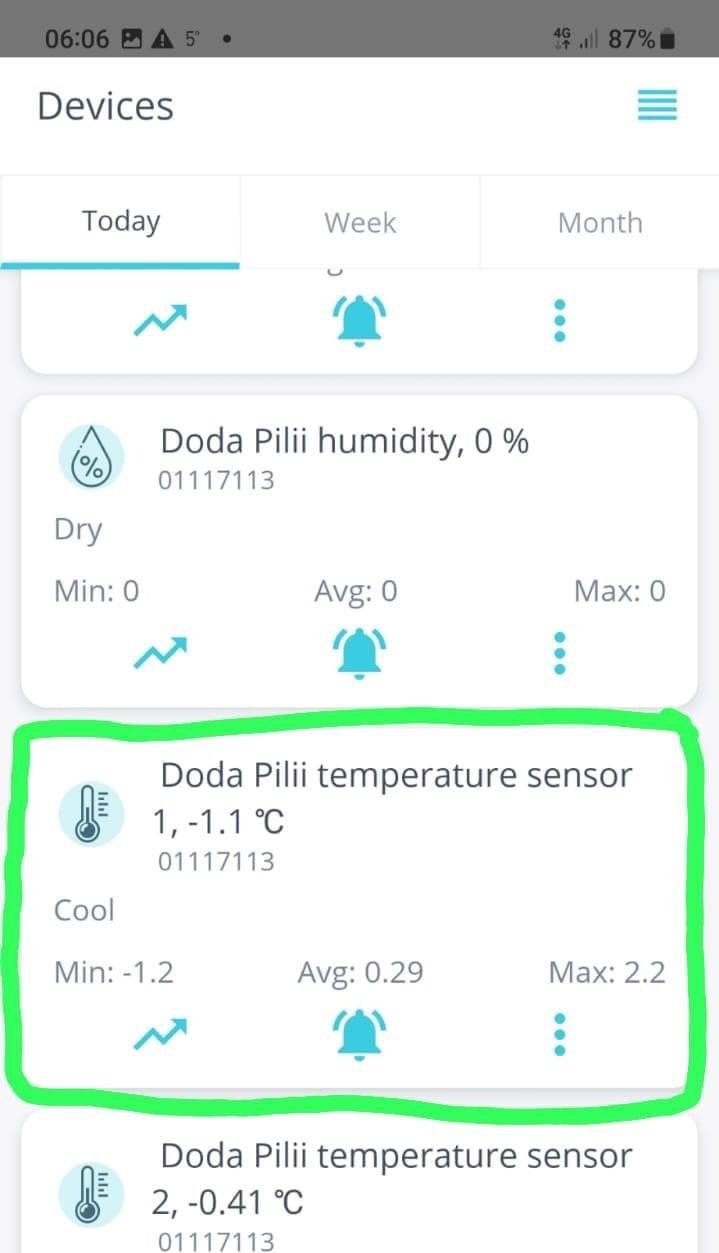
Task: Open more options for Doda Pilii humidity
Action: coord(560,654)
